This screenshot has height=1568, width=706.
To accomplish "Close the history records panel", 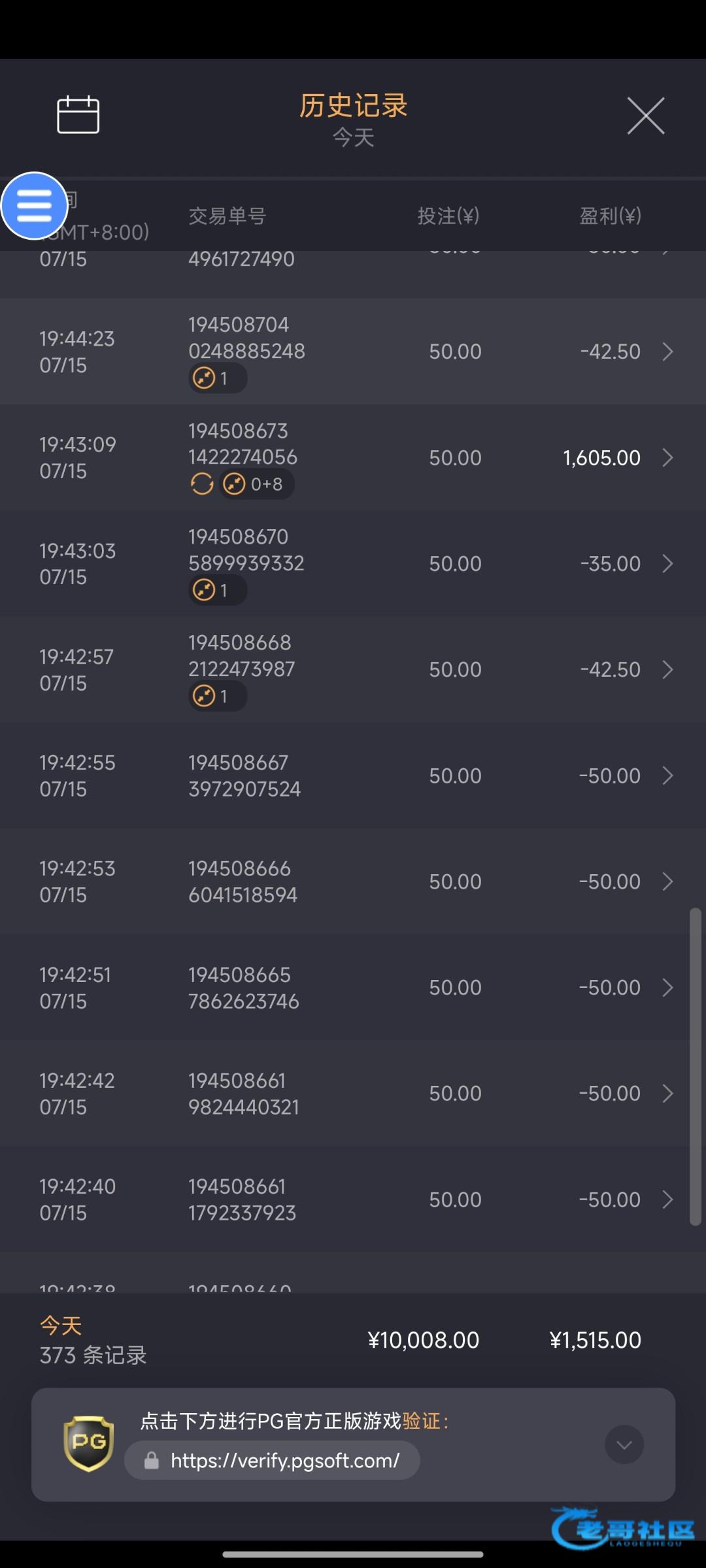I will point(645,116).
